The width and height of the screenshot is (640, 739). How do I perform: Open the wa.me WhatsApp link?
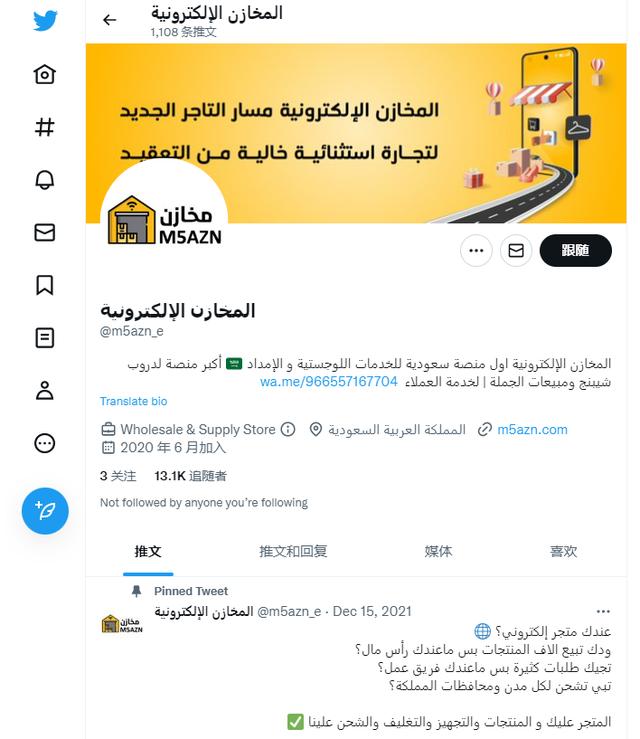[x=328, y=382]
